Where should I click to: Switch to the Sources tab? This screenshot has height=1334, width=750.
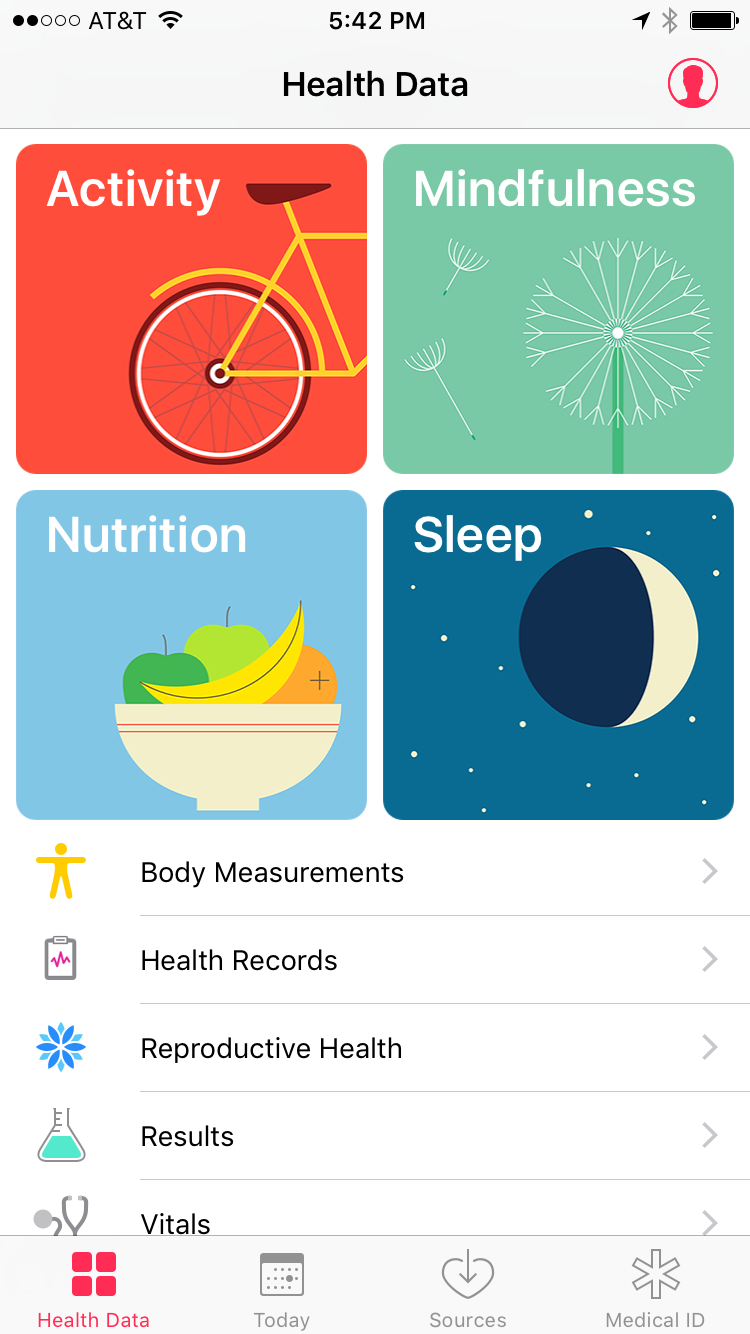click(468, 1288)
